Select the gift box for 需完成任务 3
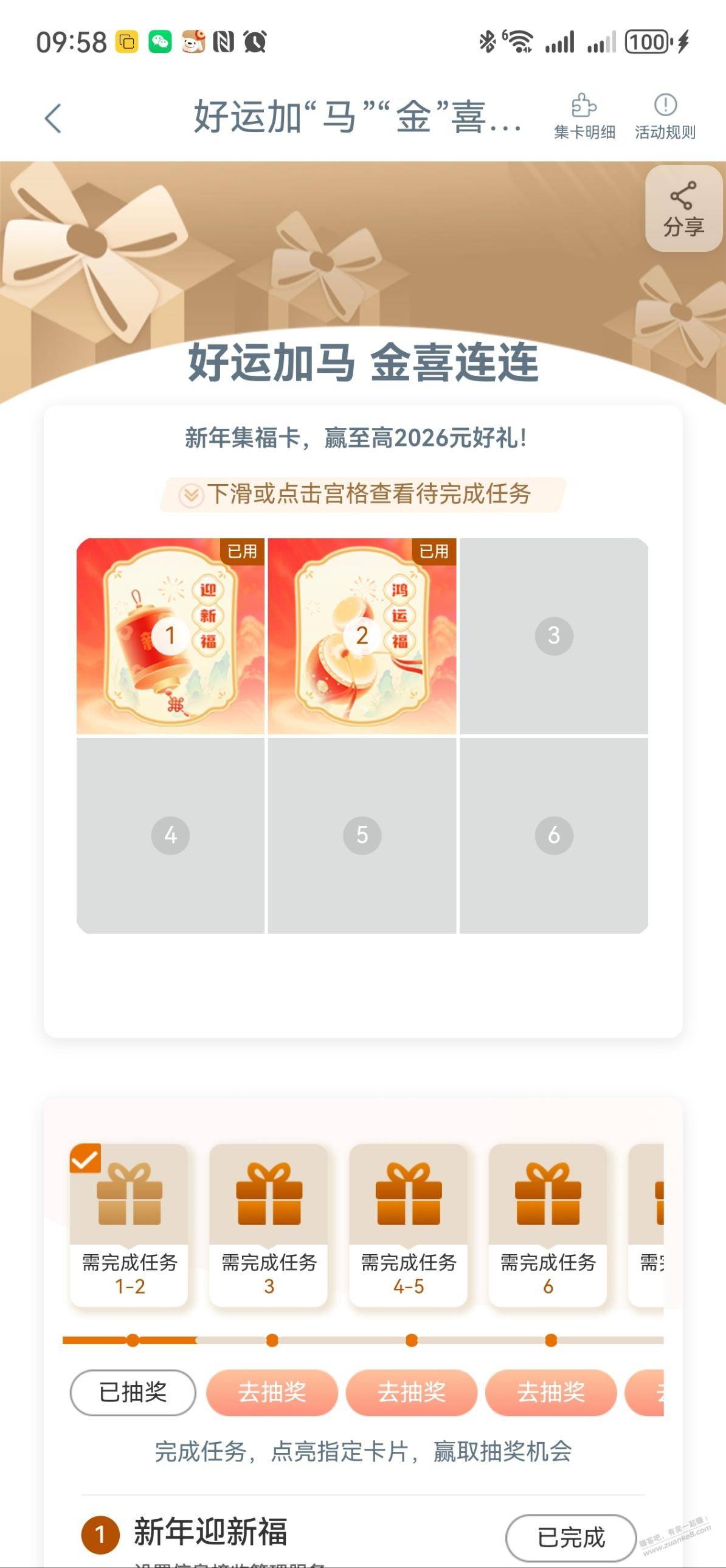Screen dimensions: 726x1568 coord(268,1193)
